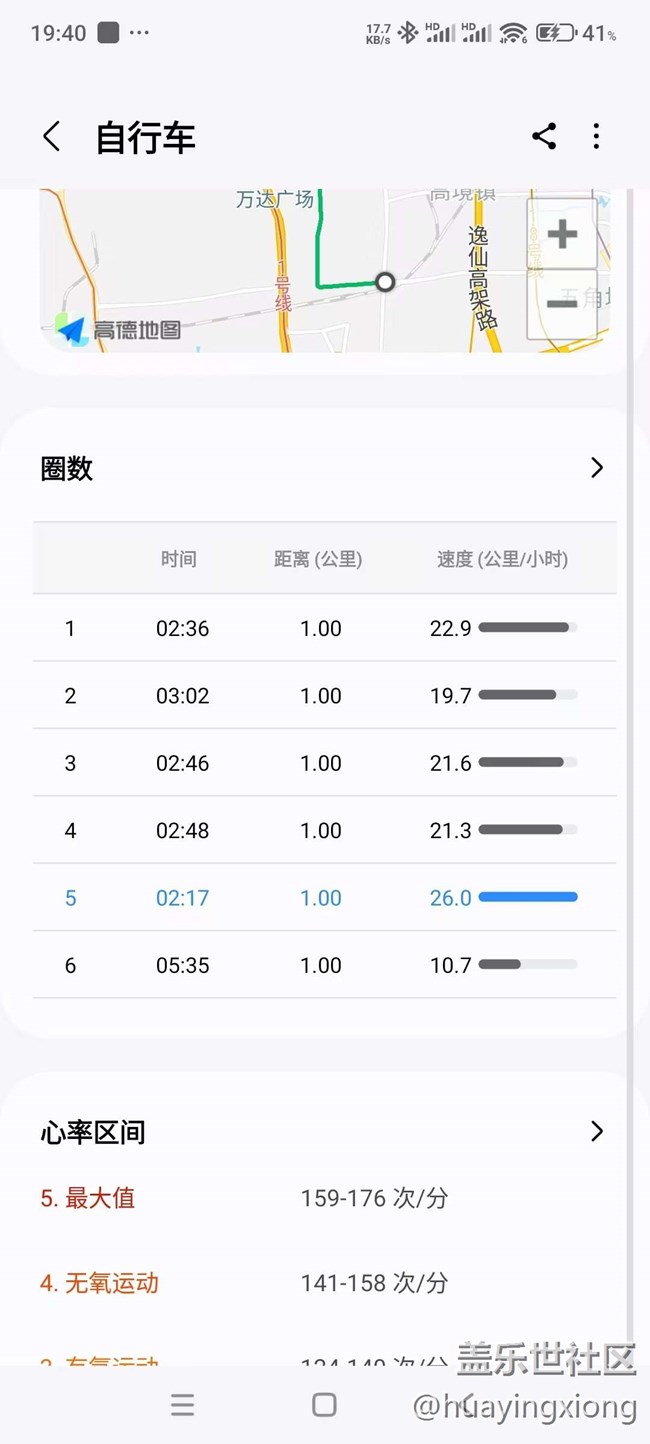This screenshot has height=1444, width=650.
Task: Share this cycling workout
Action: [544, 137]
